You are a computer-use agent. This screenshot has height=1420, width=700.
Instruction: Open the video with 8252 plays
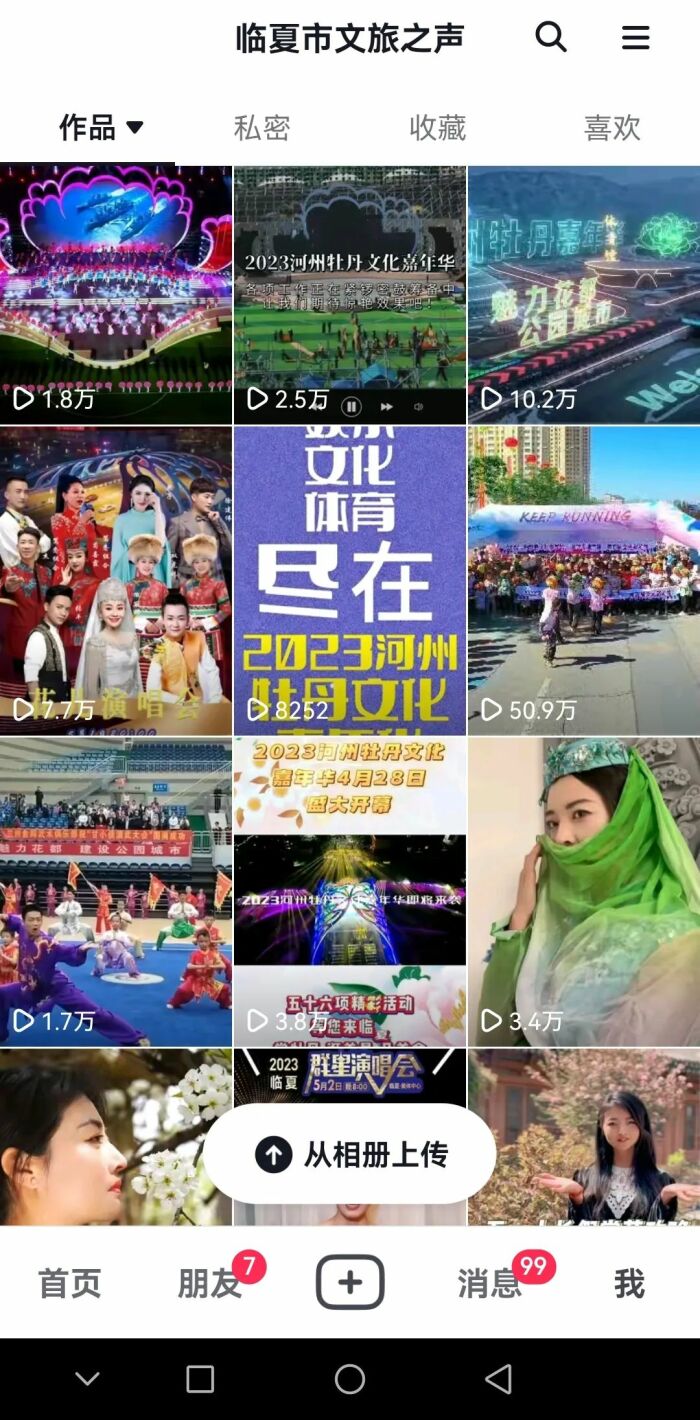coord(350,580)
